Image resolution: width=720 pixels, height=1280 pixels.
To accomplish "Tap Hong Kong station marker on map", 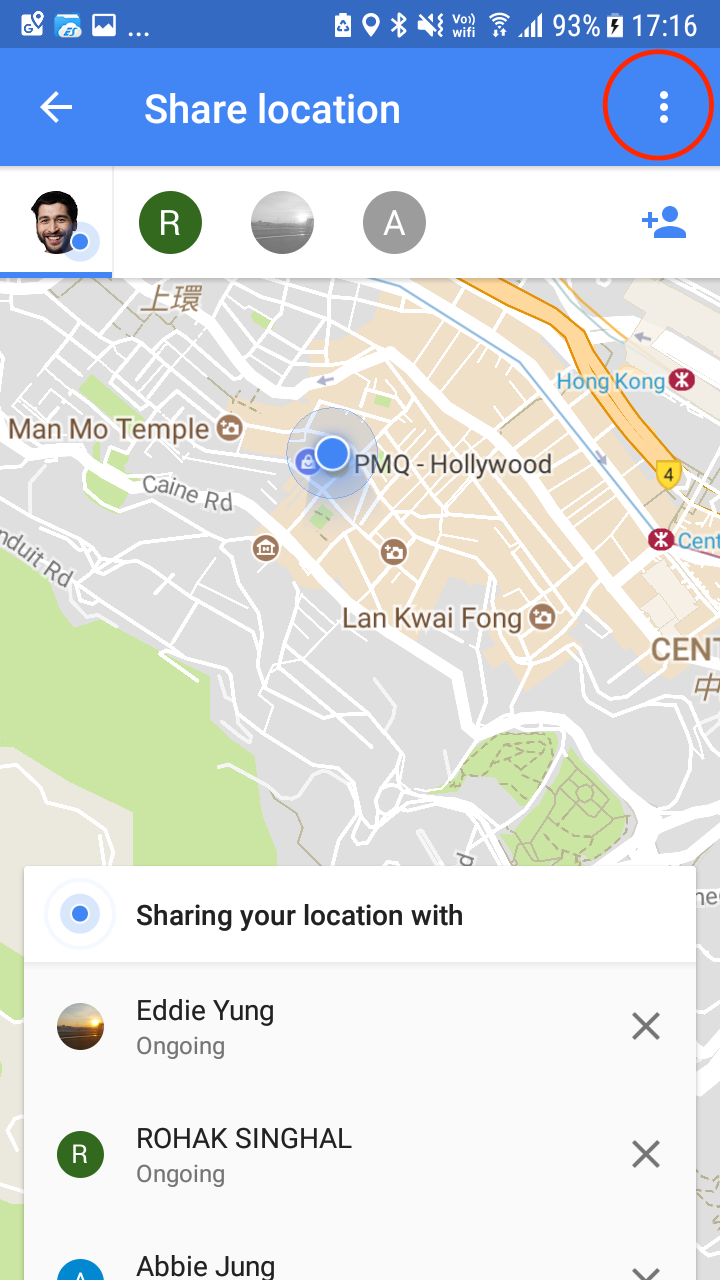I will 684,380.
